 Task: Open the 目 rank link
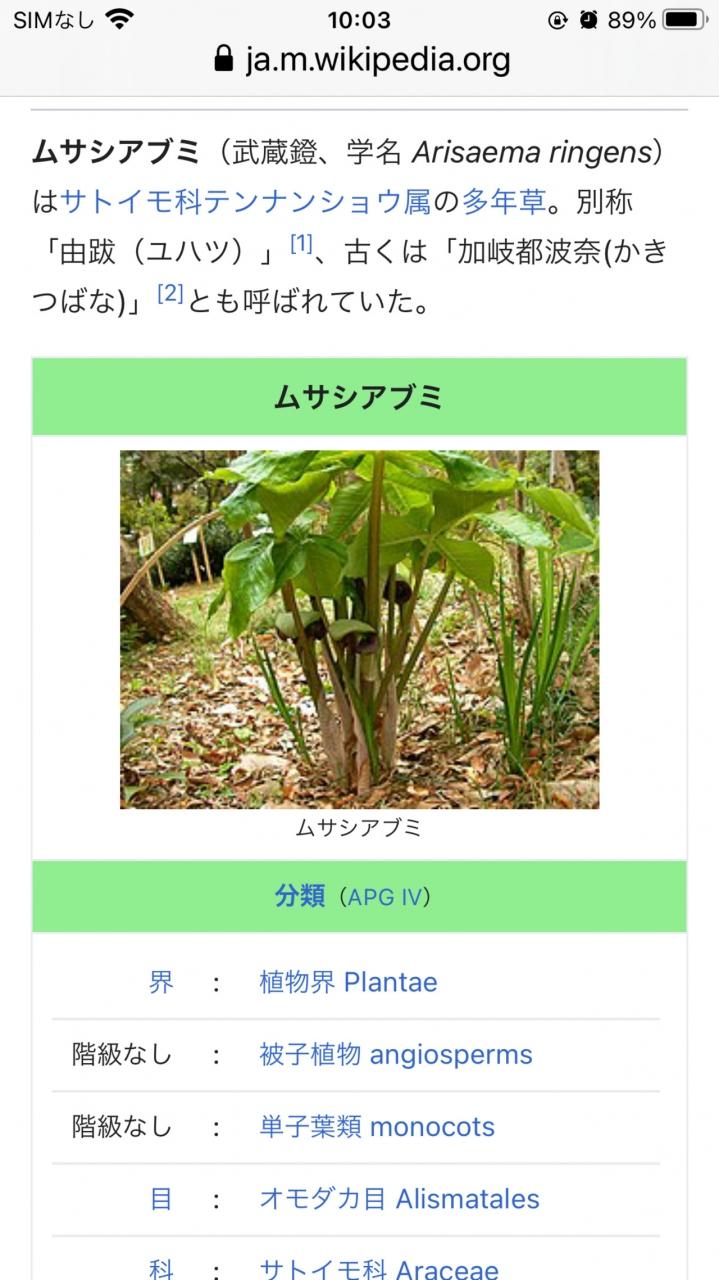(161, 1198)
